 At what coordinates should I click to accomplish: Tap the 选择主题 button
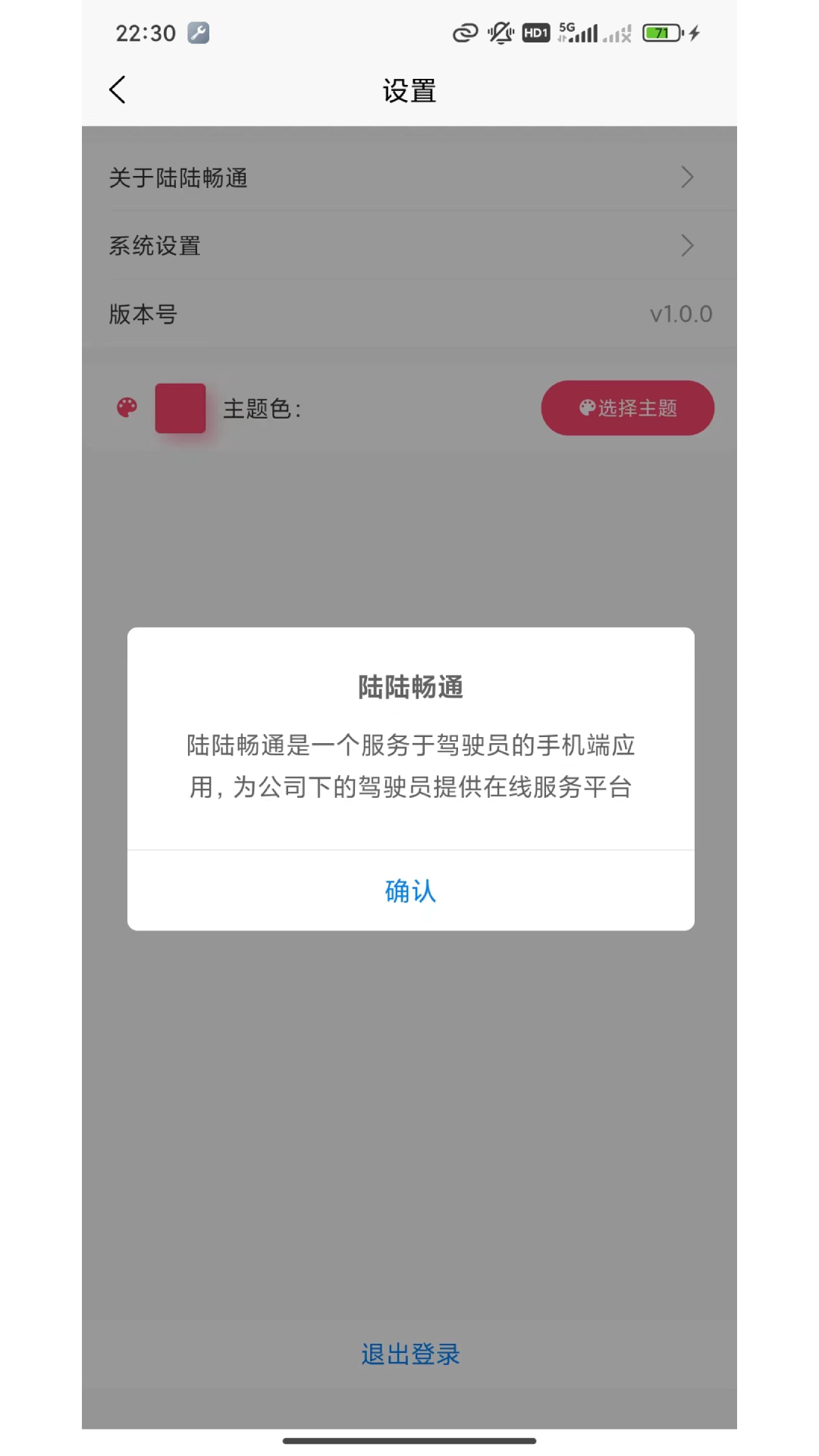(627, 408)
